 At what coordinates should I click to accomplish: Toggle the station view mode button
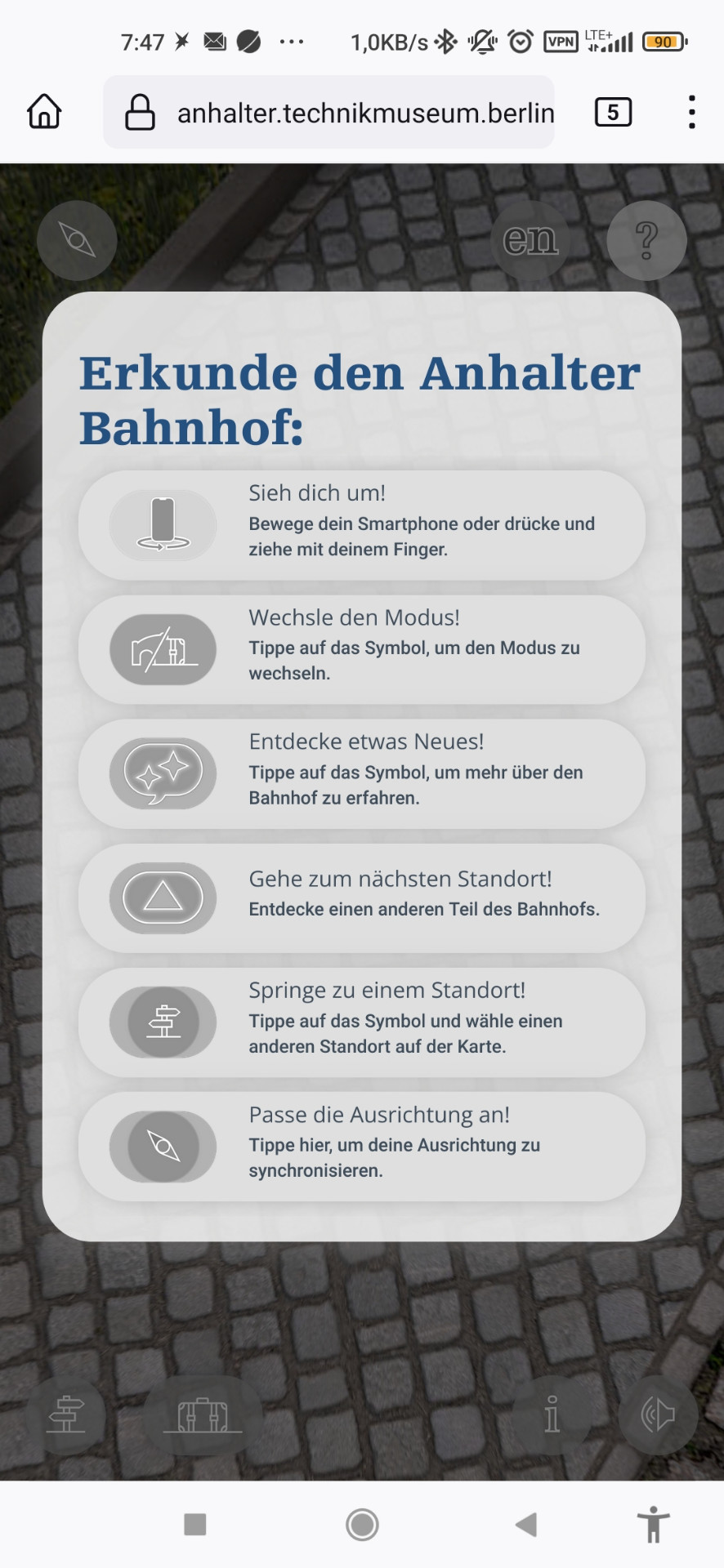(203, 1414)
